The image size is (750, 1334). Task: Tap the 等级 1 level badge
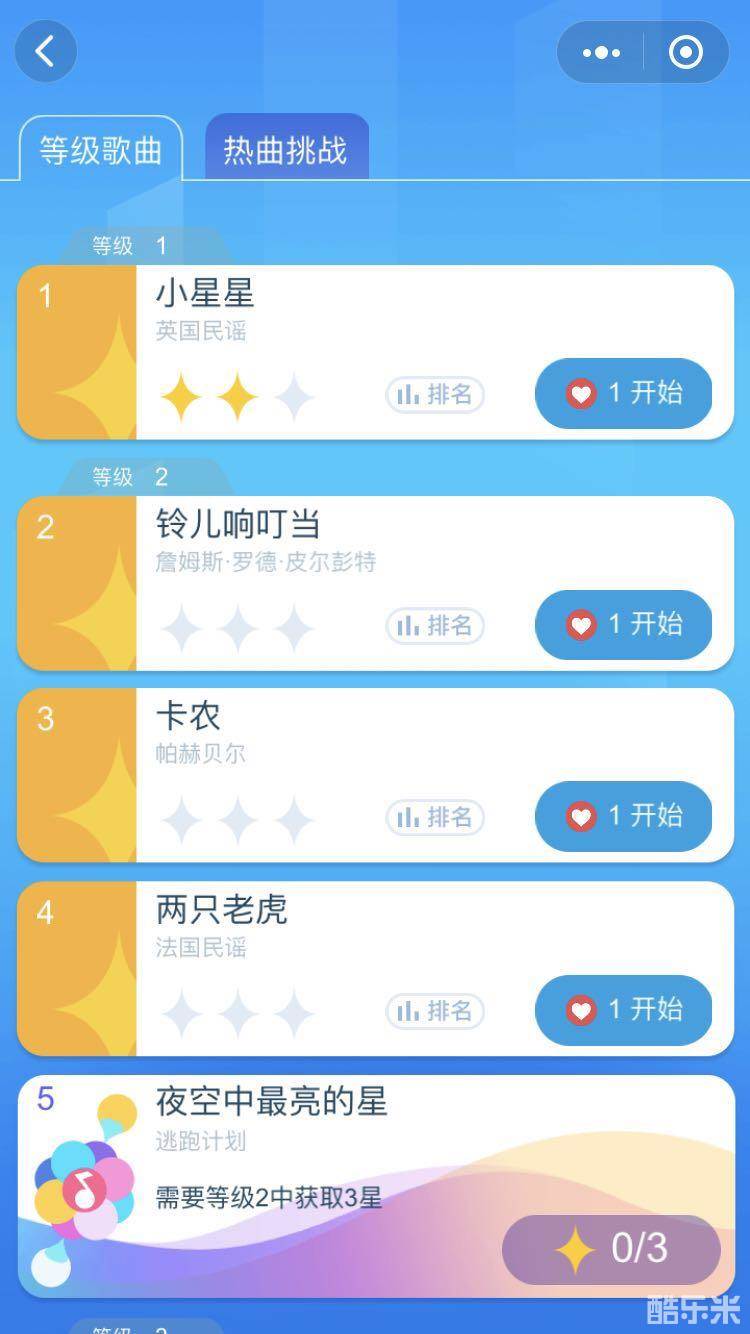130,246
